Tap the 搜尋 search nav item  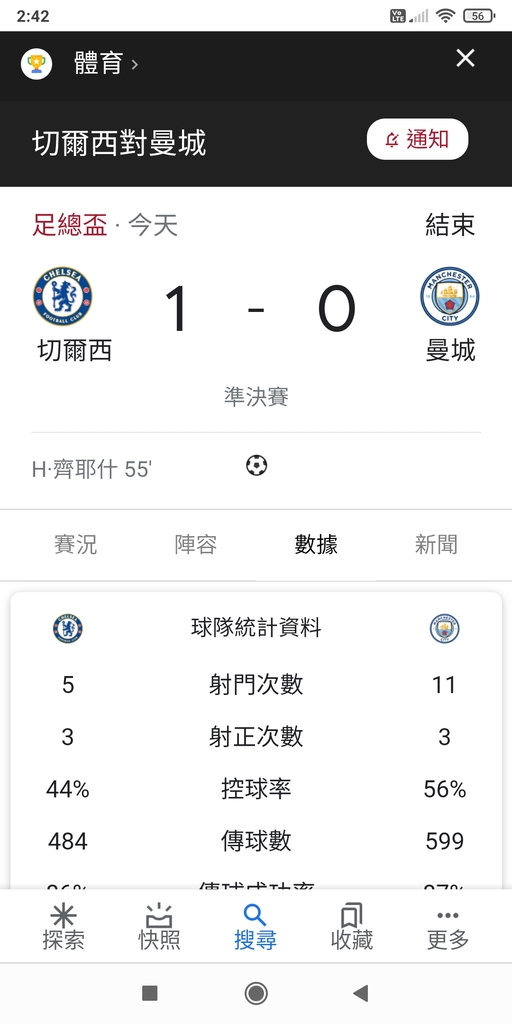255,926
